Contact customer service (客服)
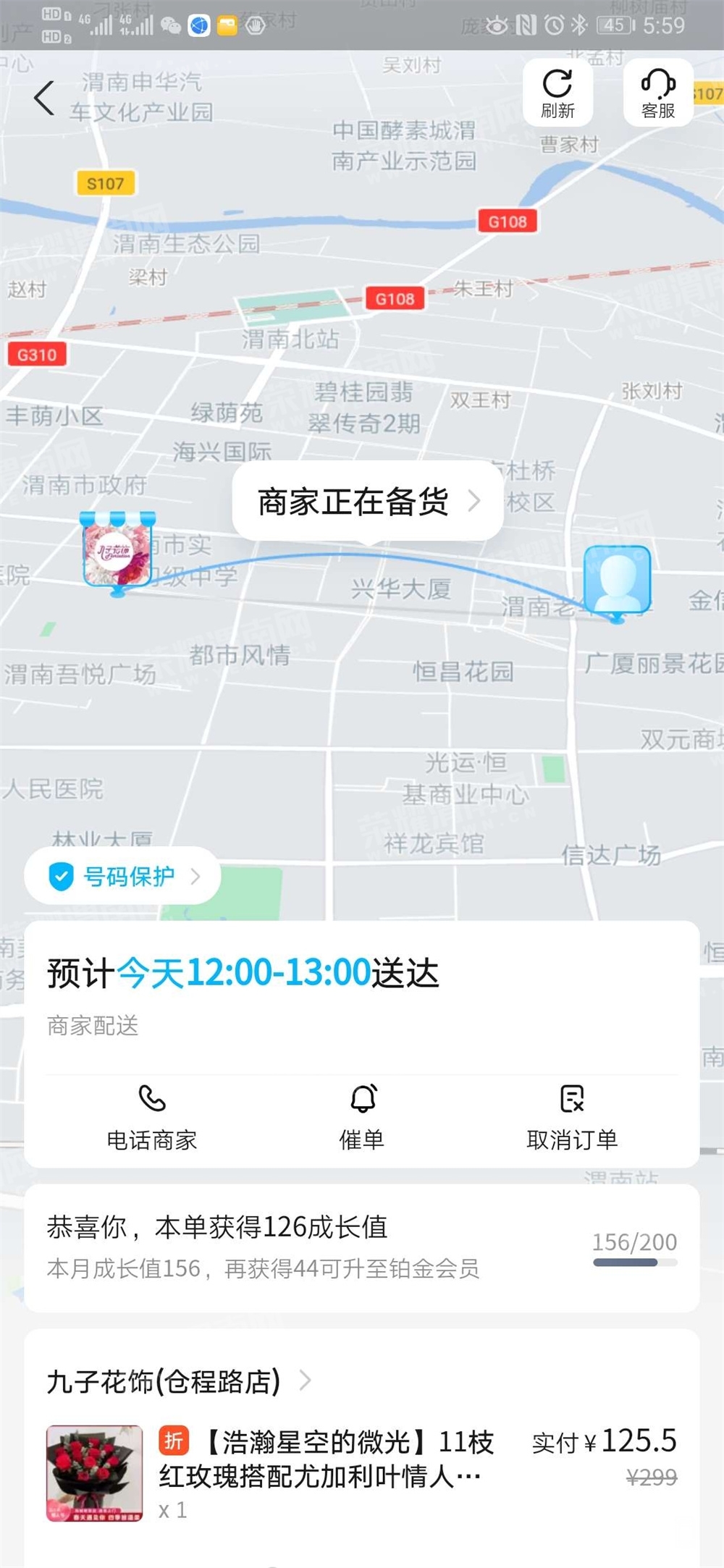This screenshot has width=724, height=1568. pos(658,93)
